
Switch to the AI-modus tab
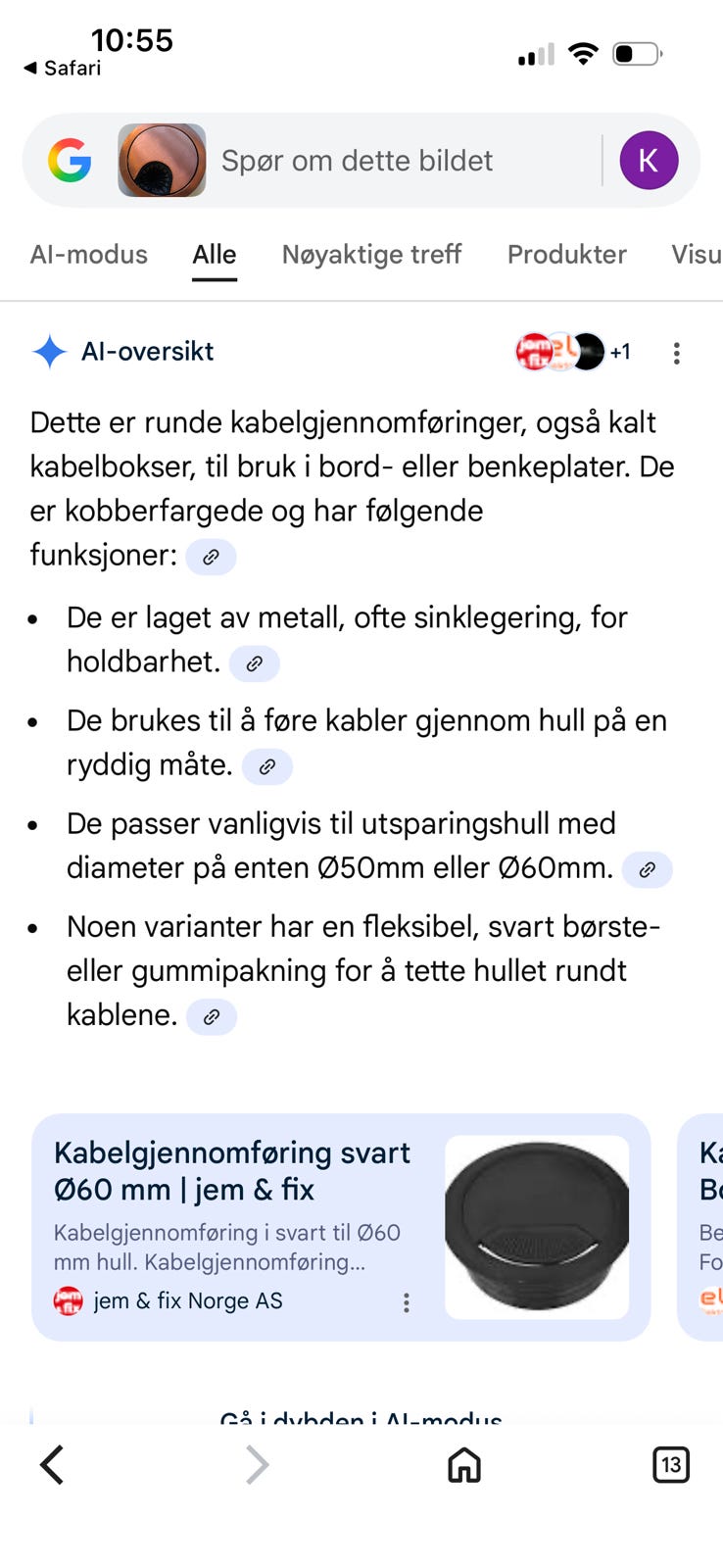point(88,255)
